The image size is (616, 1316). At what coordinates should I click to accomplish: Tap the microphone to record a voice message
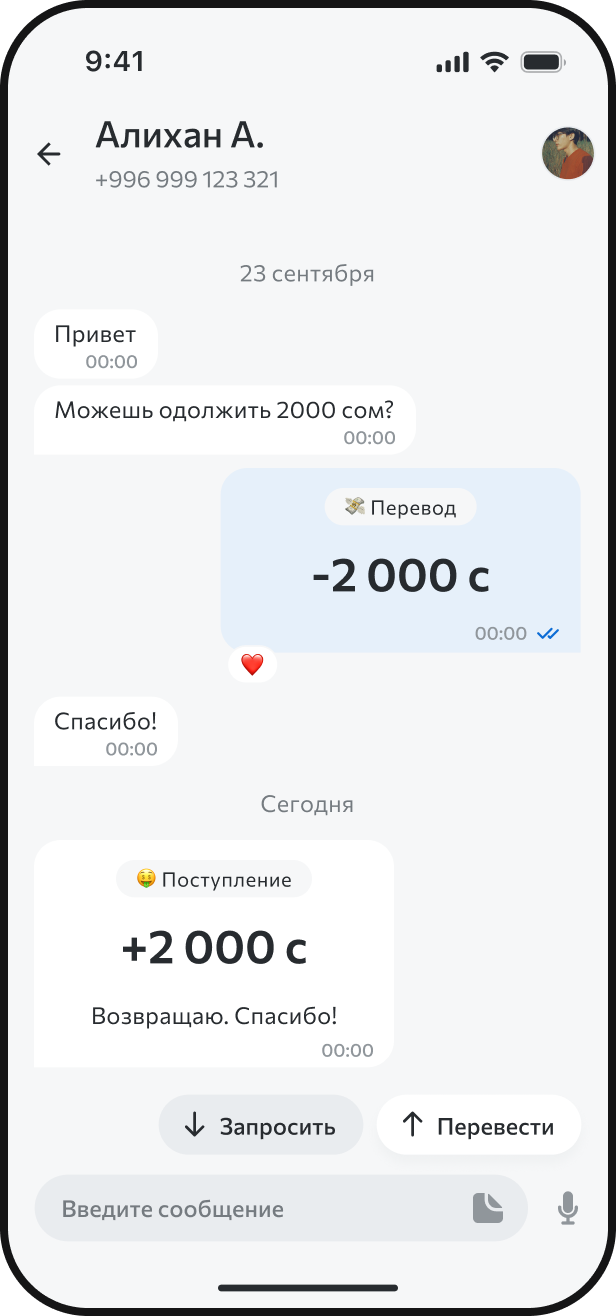click(567, 1208)
